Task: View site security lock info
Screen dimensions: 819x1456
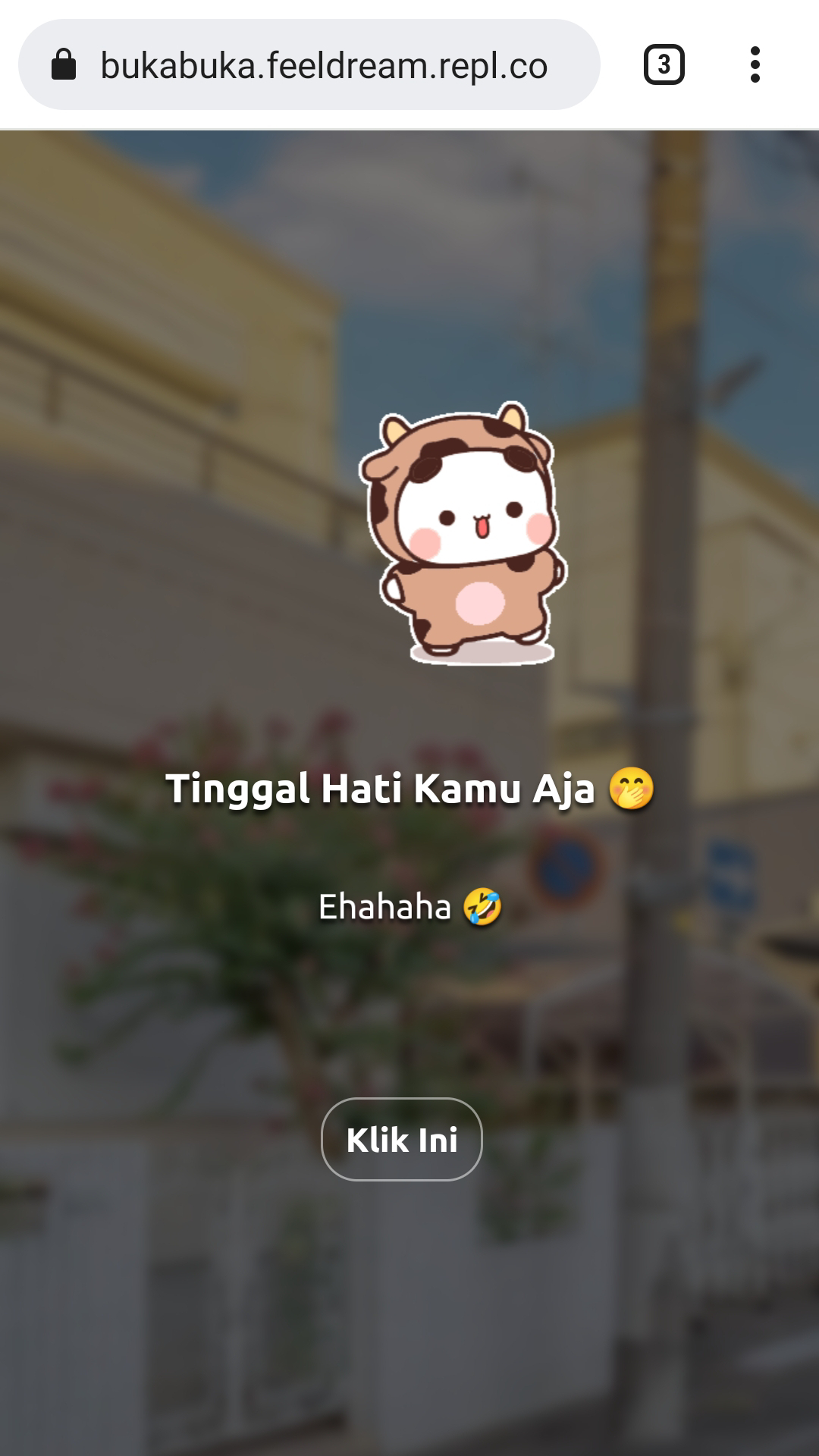Action: click(64, 65)
